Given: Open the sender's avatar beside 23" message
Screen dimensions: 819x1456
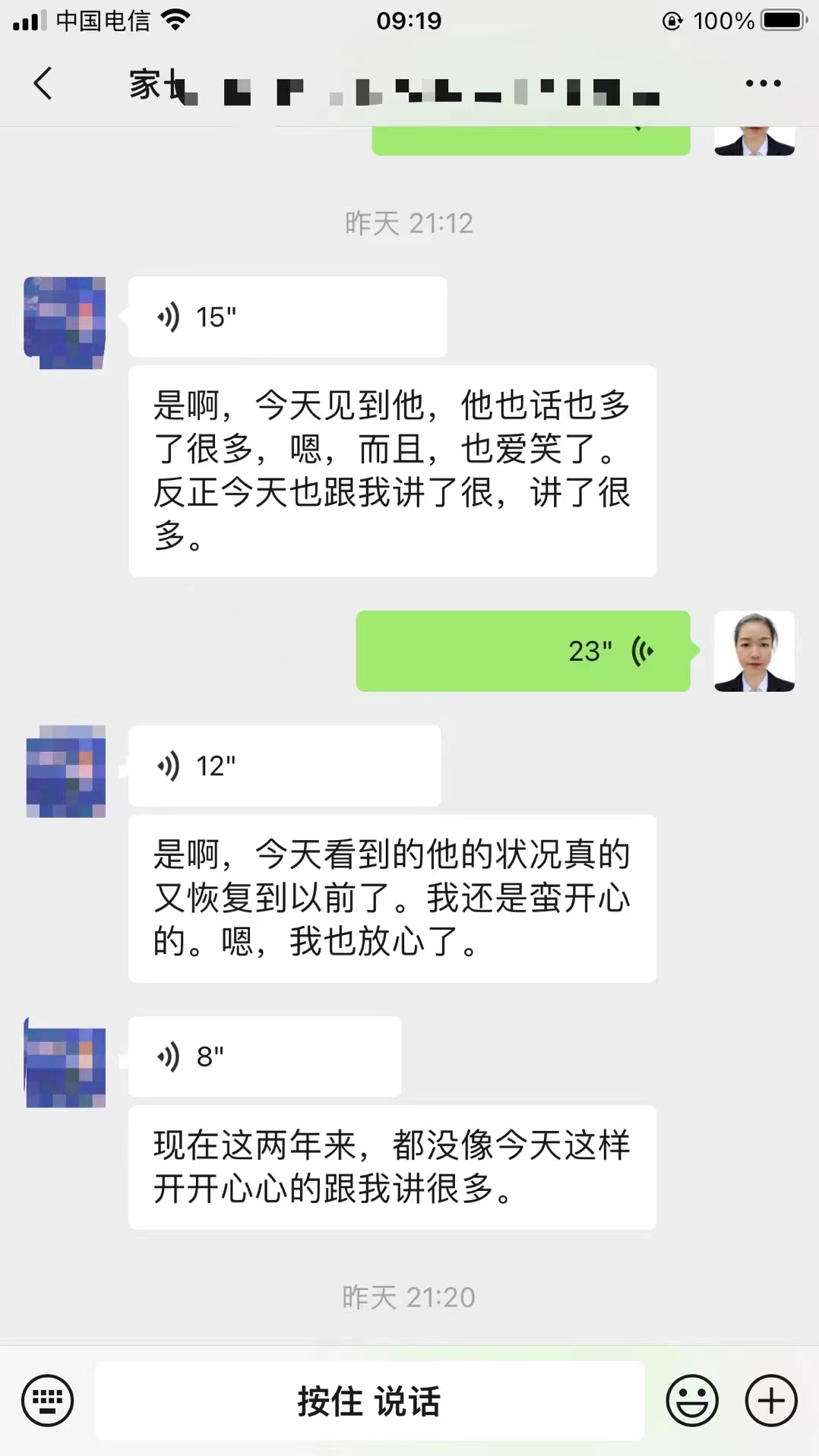Looking at the screenshot, I should tap(754, 651).
